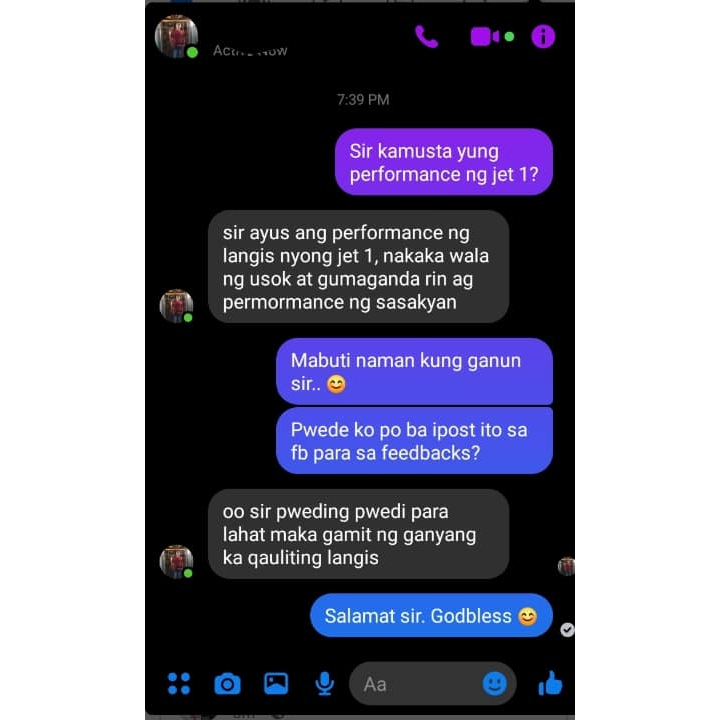Start a voice call
Screen dimensions: 720x720
click(427, 37)
